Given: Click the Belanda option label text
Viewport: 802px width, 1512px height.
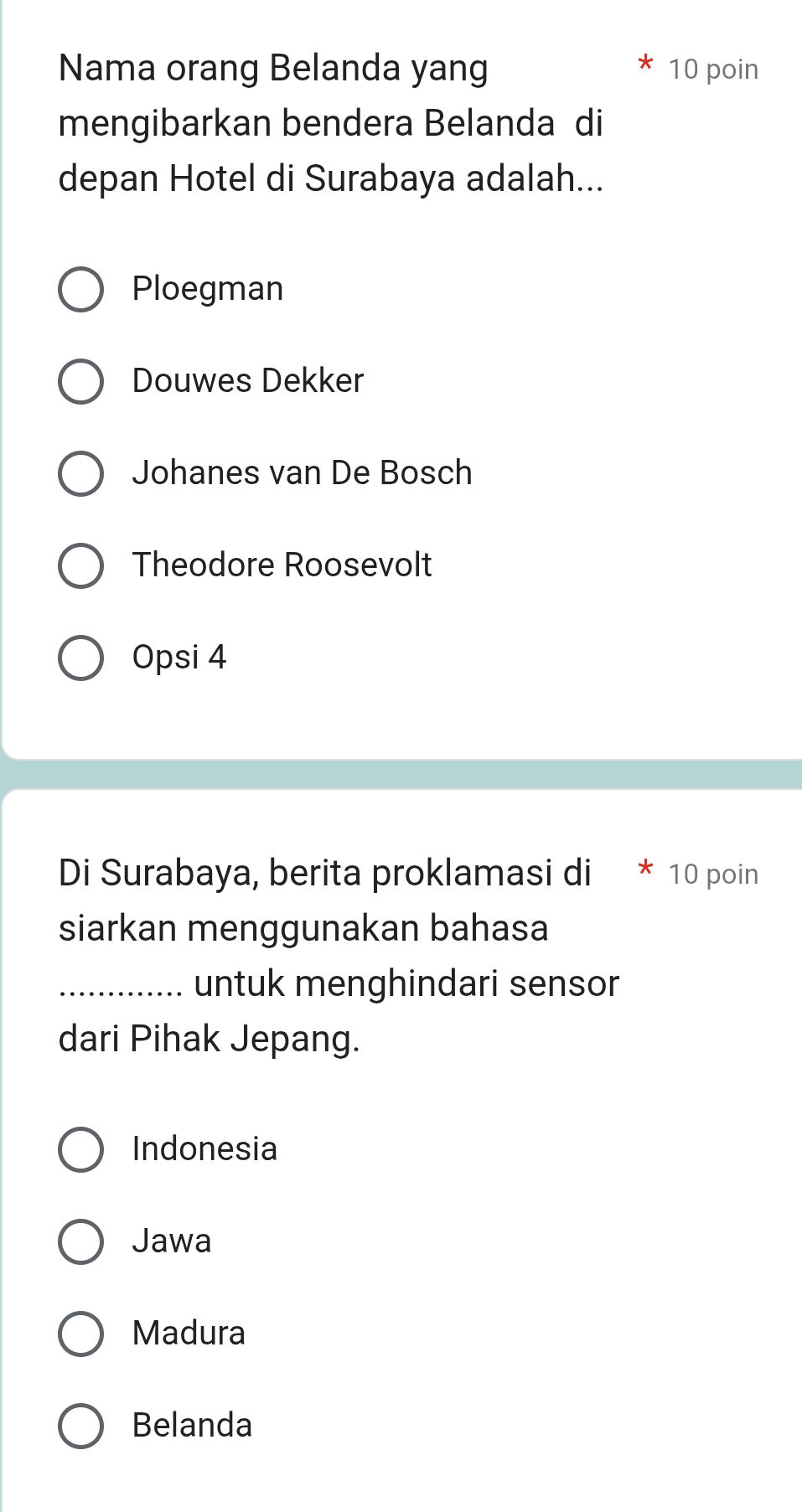Looking at the screenshot, I should (191, 1426).
